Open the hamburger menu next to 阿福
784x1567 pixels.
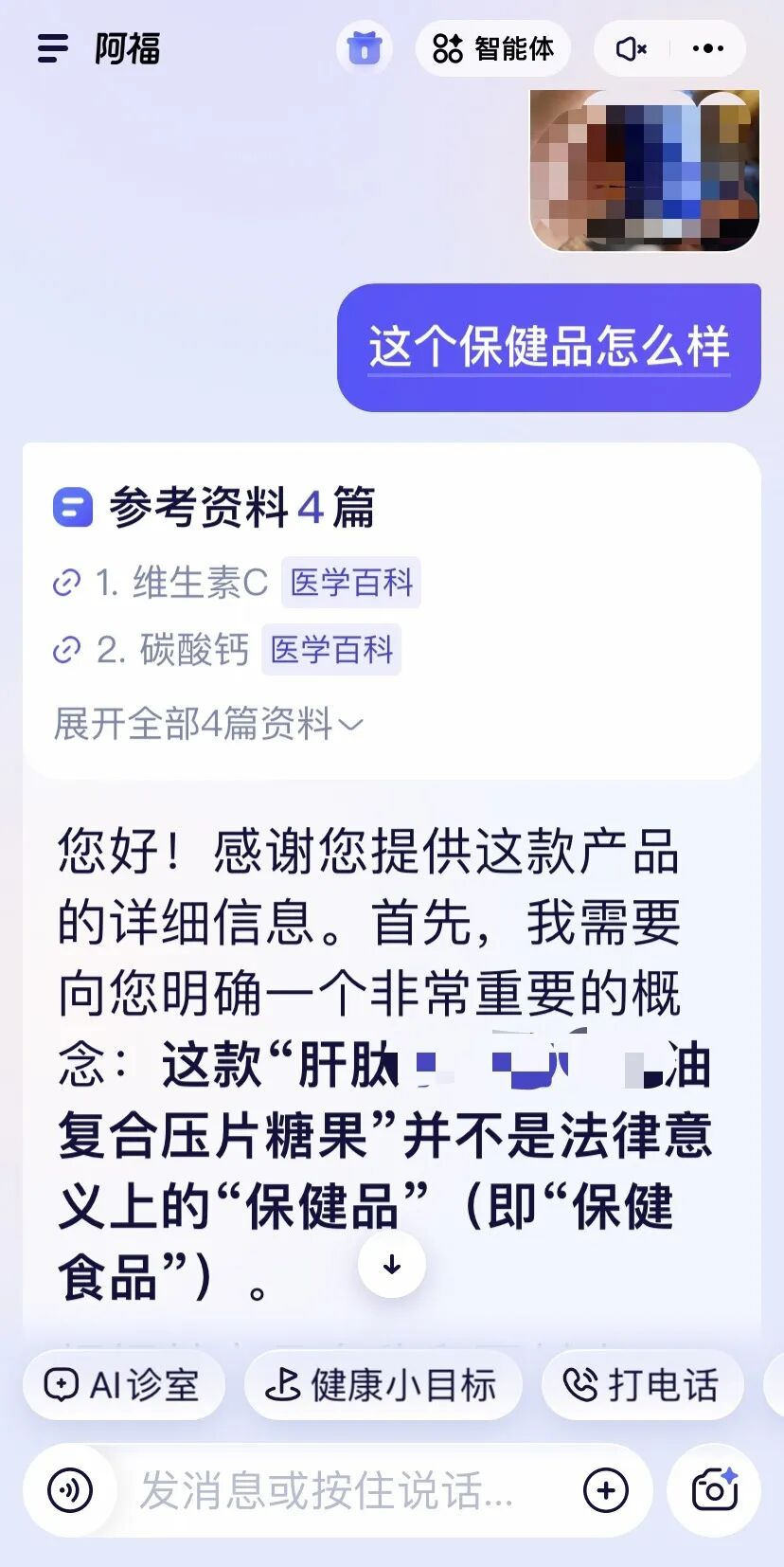click(x=53, y=48)
